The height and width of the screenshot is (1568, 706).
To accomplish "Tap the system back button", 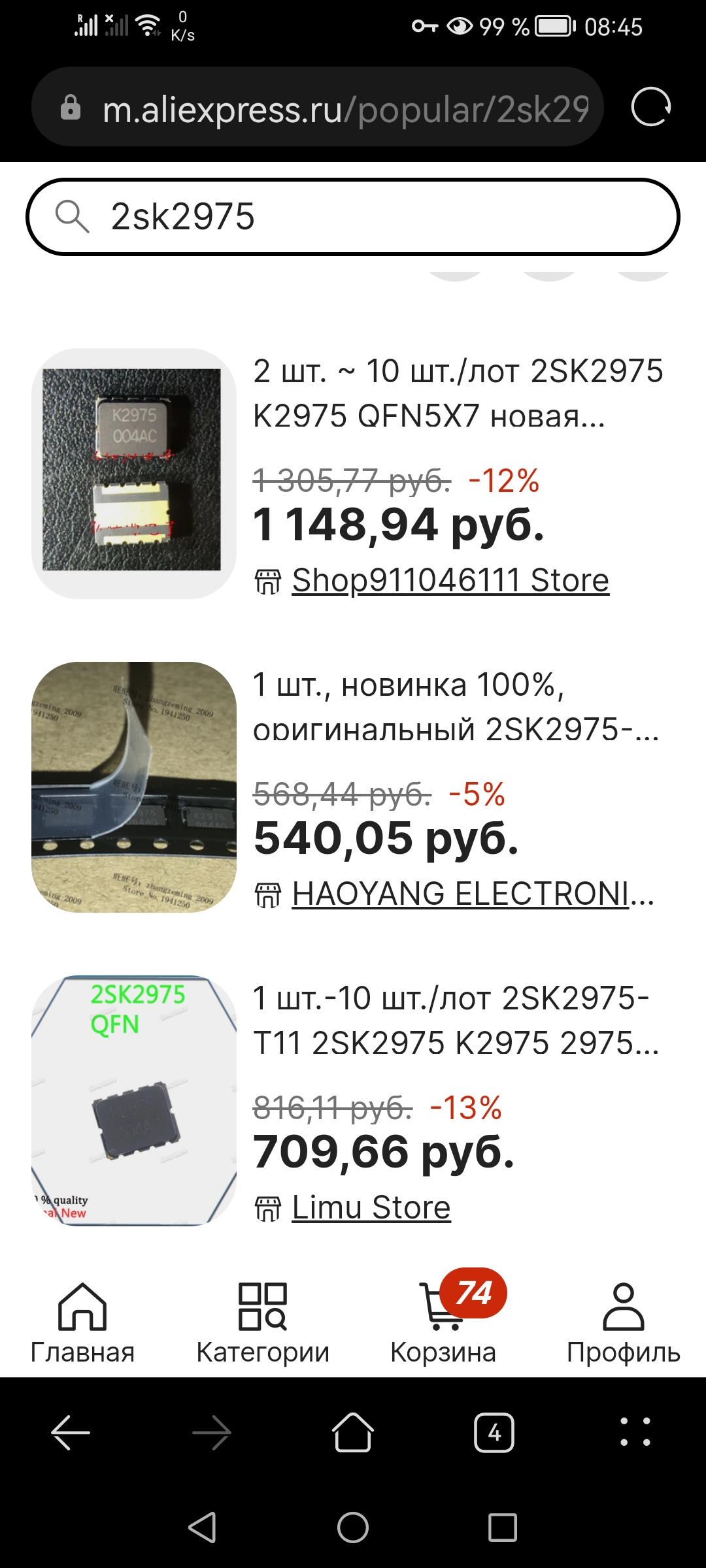I will click(203, 1527).
